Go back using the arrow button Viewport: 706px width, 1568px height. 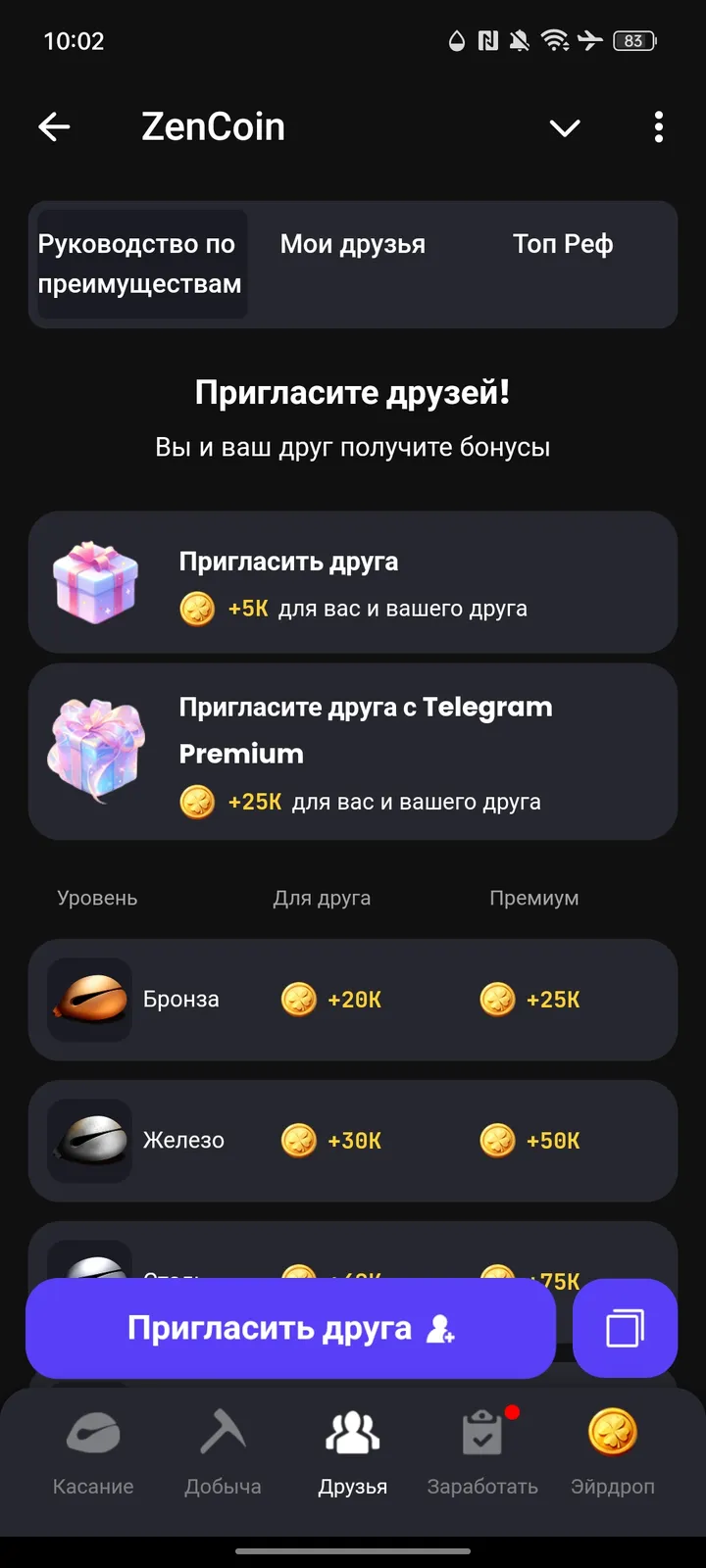pos(54,127)
